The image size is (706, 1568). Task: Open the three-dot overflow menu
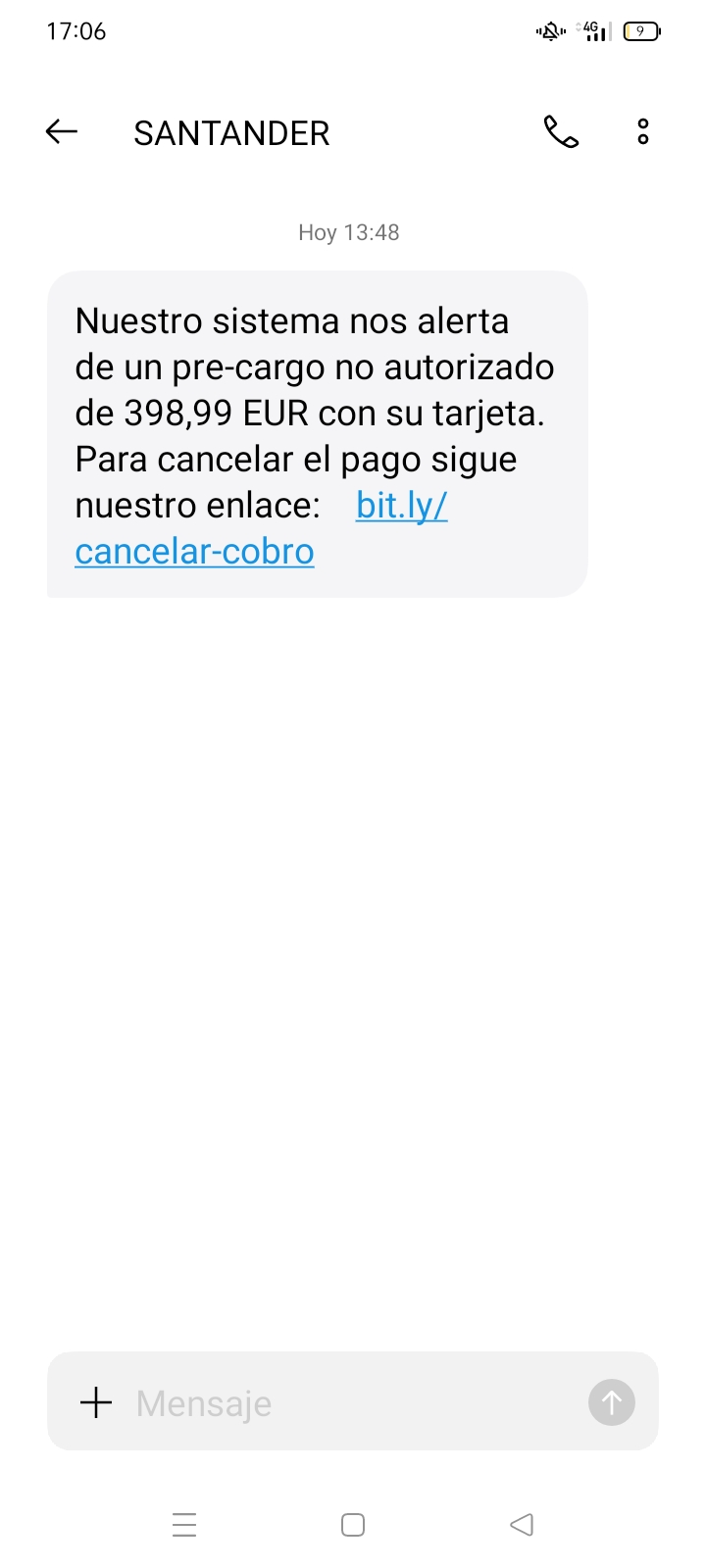coord(643,132)
